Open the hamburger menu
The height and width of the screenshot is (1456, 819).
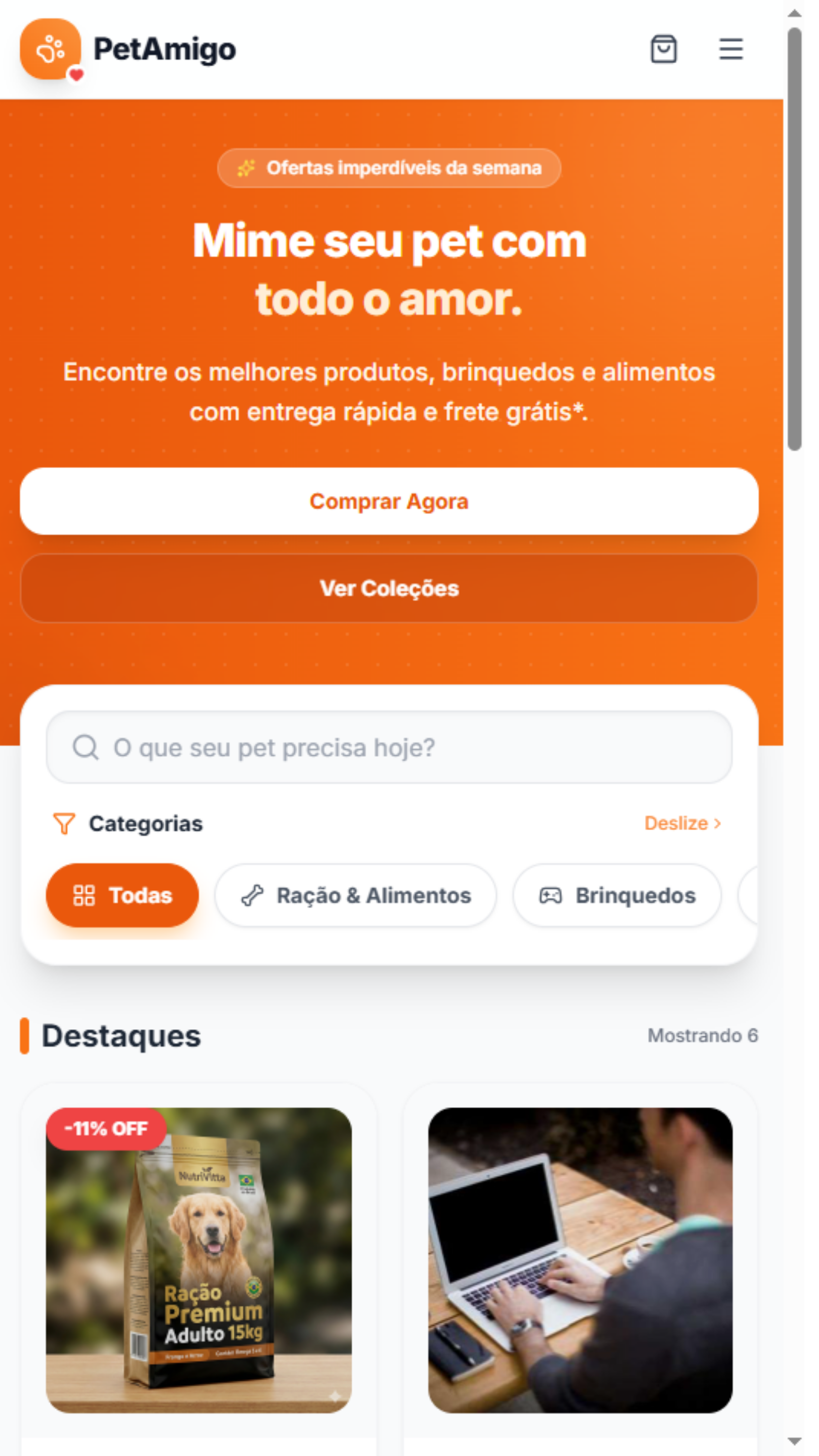tap(730, 49)
